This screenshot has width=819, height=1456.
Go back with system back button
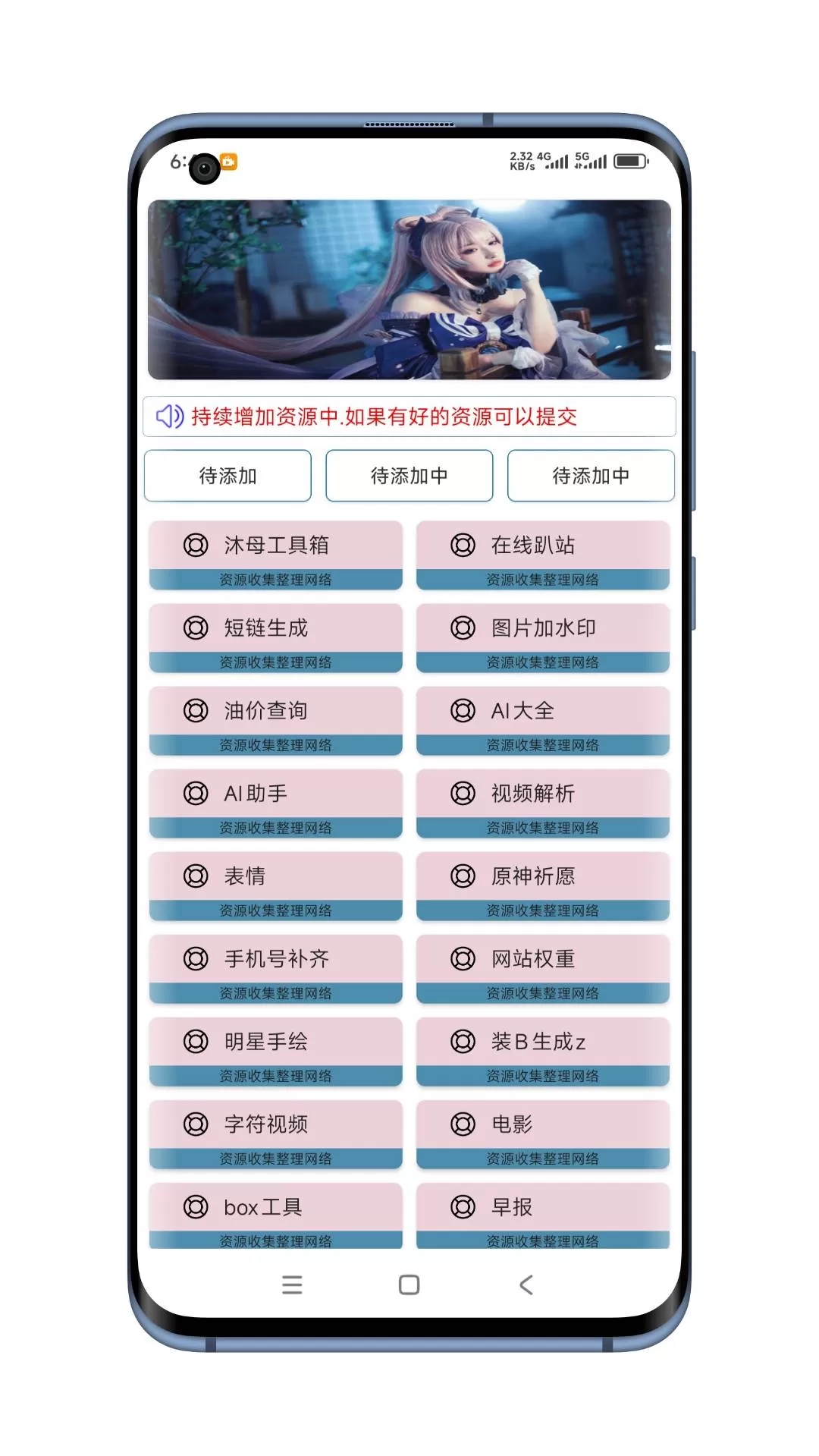point(526,1285)
